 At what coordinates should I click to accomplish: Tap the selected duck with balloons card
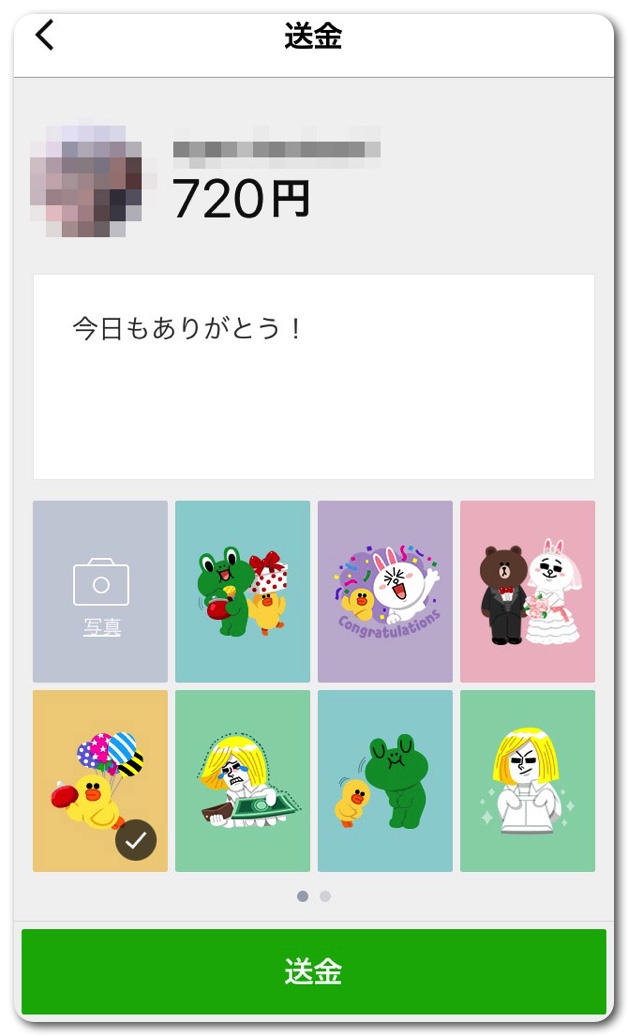click(x=100, y=780)
